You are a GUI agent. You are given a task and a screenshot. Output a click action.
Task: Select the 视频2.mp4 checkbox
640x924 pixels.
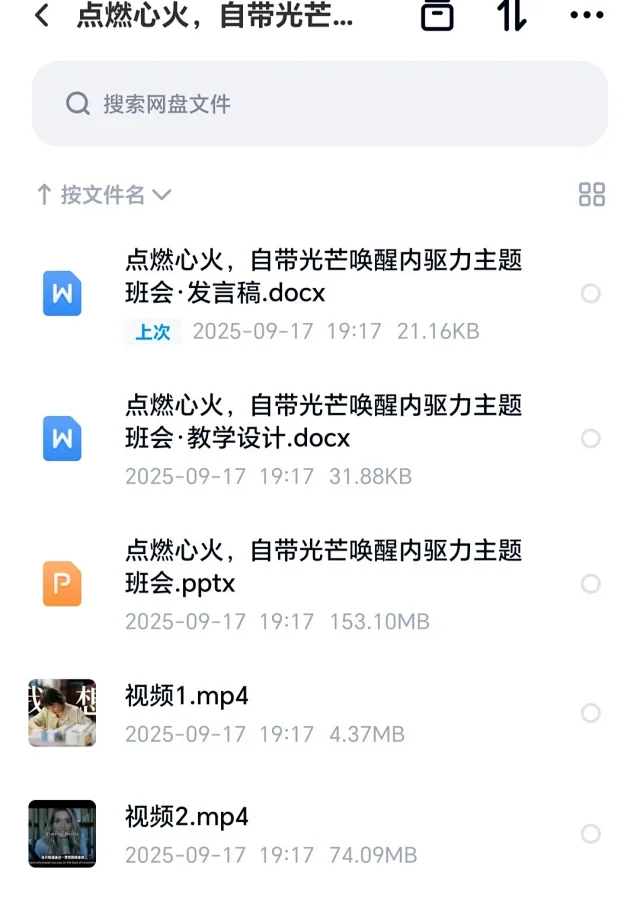591,834
